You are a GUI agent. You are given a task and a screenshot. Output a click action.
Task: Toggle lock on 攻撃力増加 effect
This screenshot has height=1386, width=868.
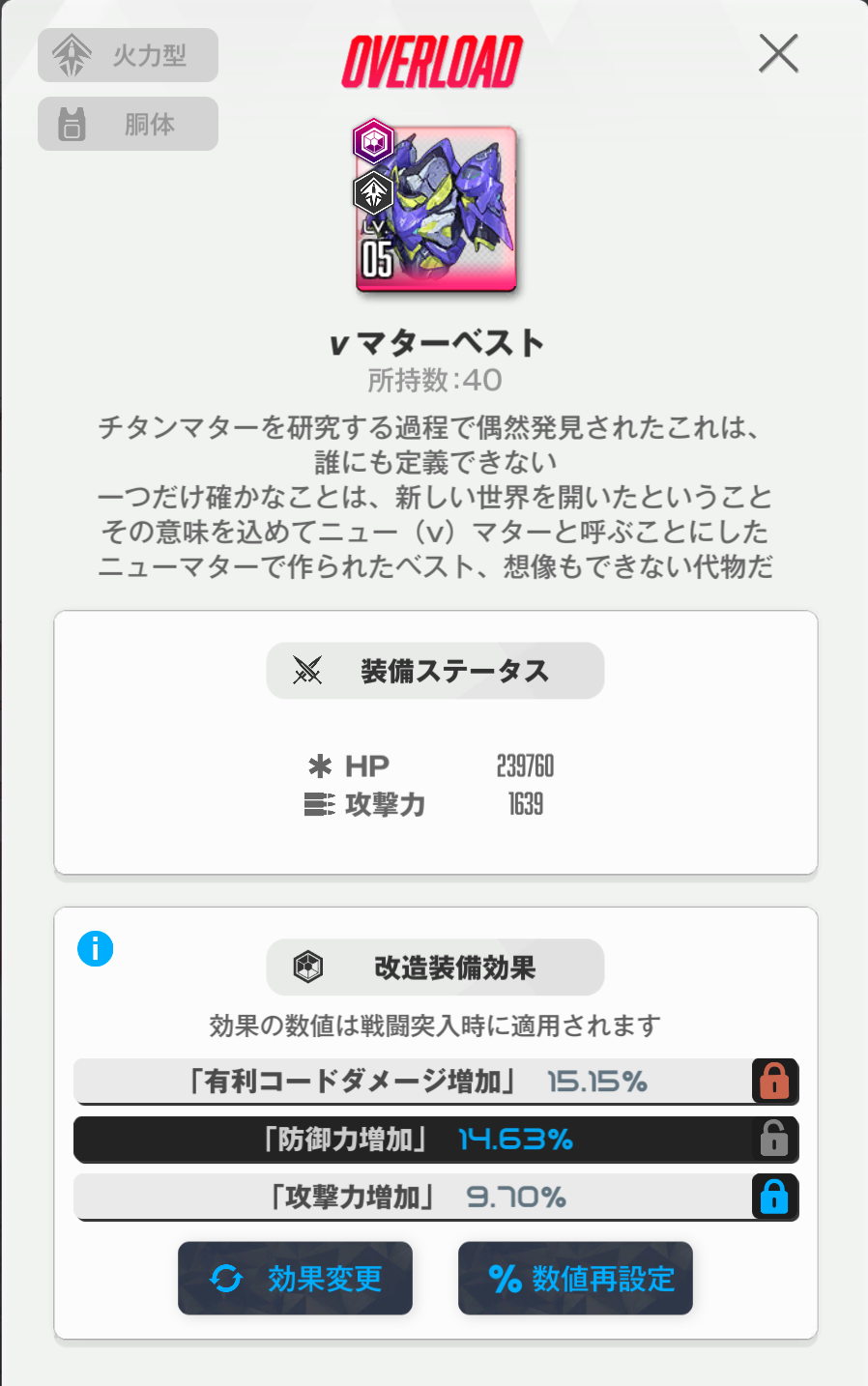tap(774, 1197)
